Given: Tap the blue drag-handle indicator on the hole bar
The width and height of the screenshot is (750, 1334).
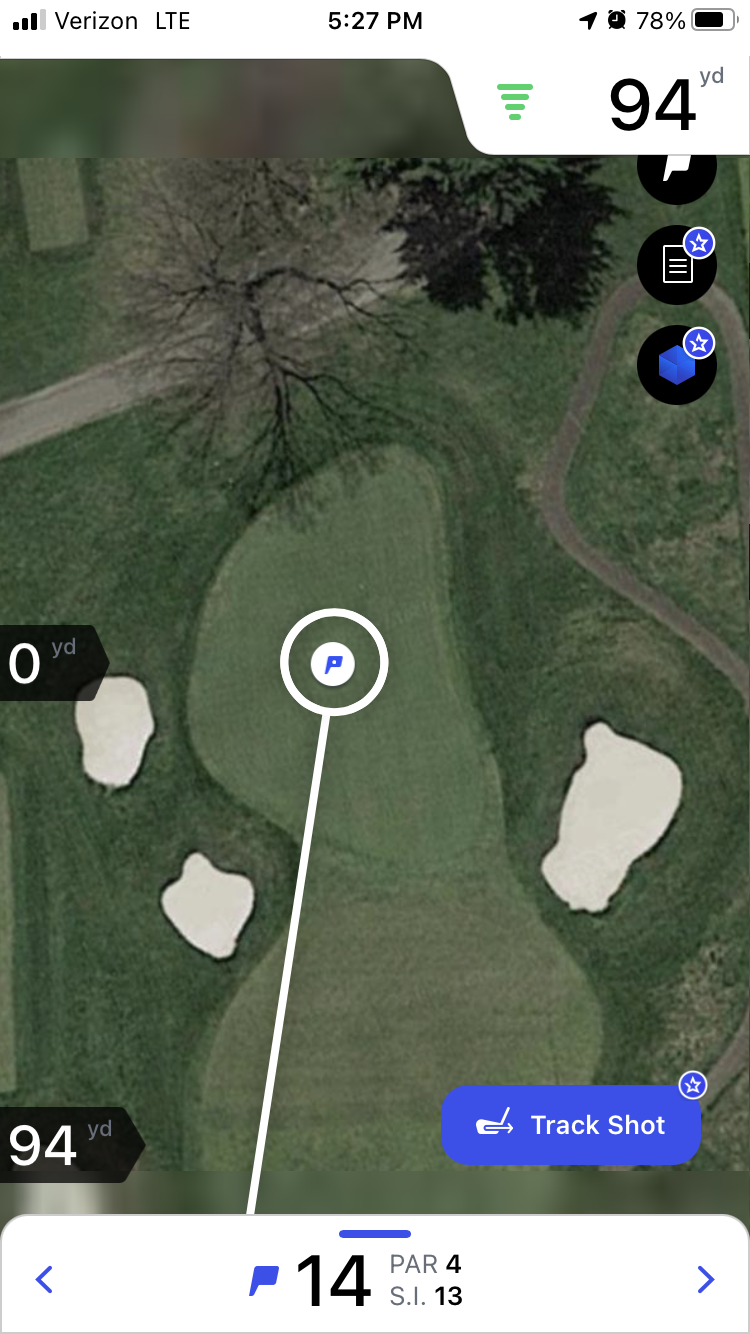Looking at the screenshot, I should click(375, 1233).
